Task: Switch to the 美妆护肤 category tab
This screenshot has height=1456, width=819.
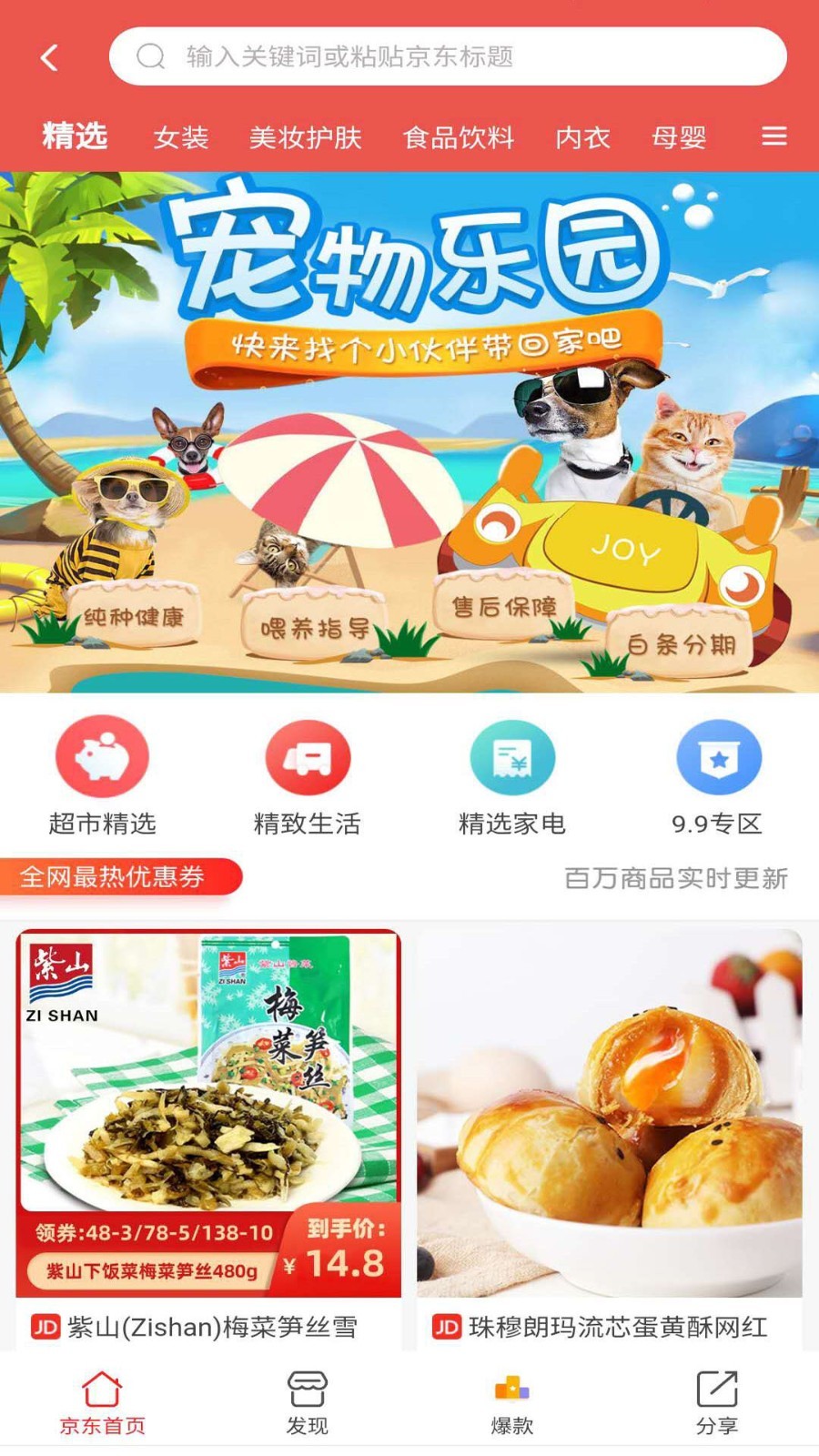Action: [306, 137]
